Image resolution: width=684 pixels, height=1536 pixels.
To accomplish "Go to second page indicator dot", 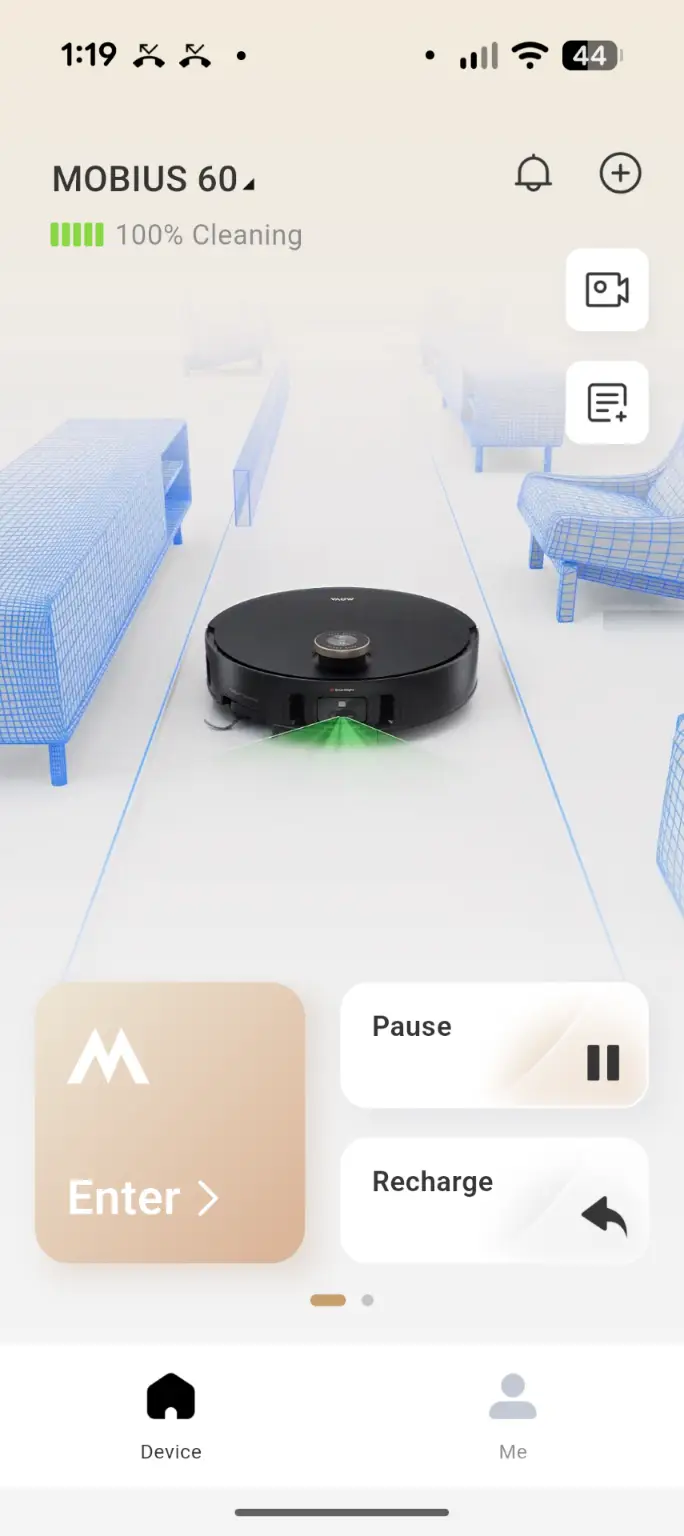I will pos(368,1300).
